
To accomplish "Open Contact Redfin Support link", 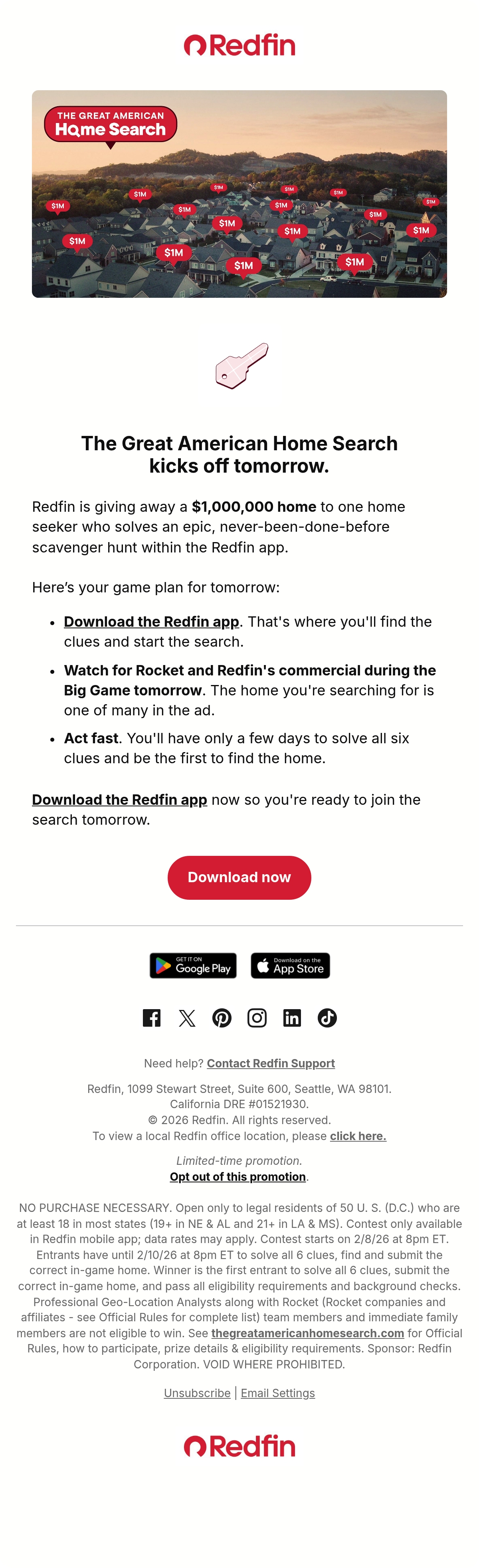I will coord(271,1063).
